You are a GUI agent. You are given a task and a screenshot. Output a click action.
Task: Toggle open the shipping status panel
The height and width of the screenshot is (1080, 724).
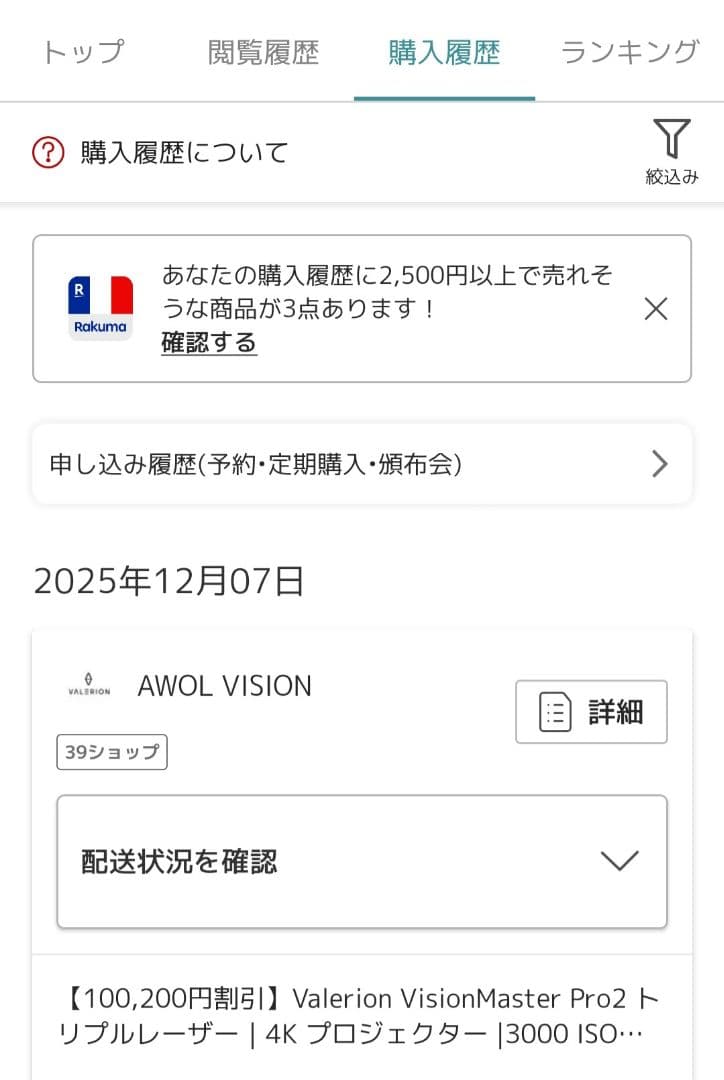362,861
